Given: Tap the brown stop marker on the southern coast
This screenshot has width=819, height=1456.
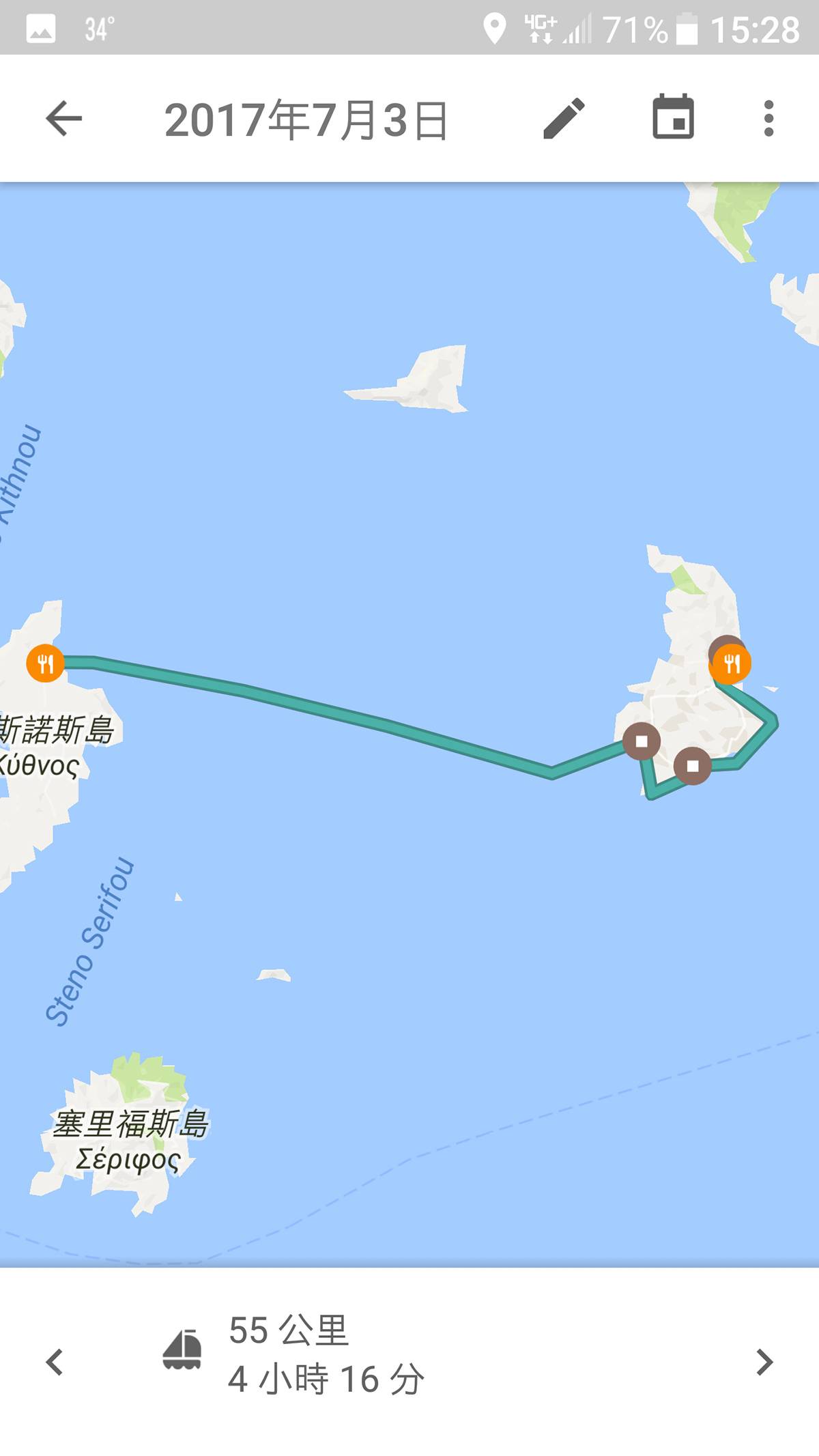Looking at the screenshot, I should click(x=693, y=766).
